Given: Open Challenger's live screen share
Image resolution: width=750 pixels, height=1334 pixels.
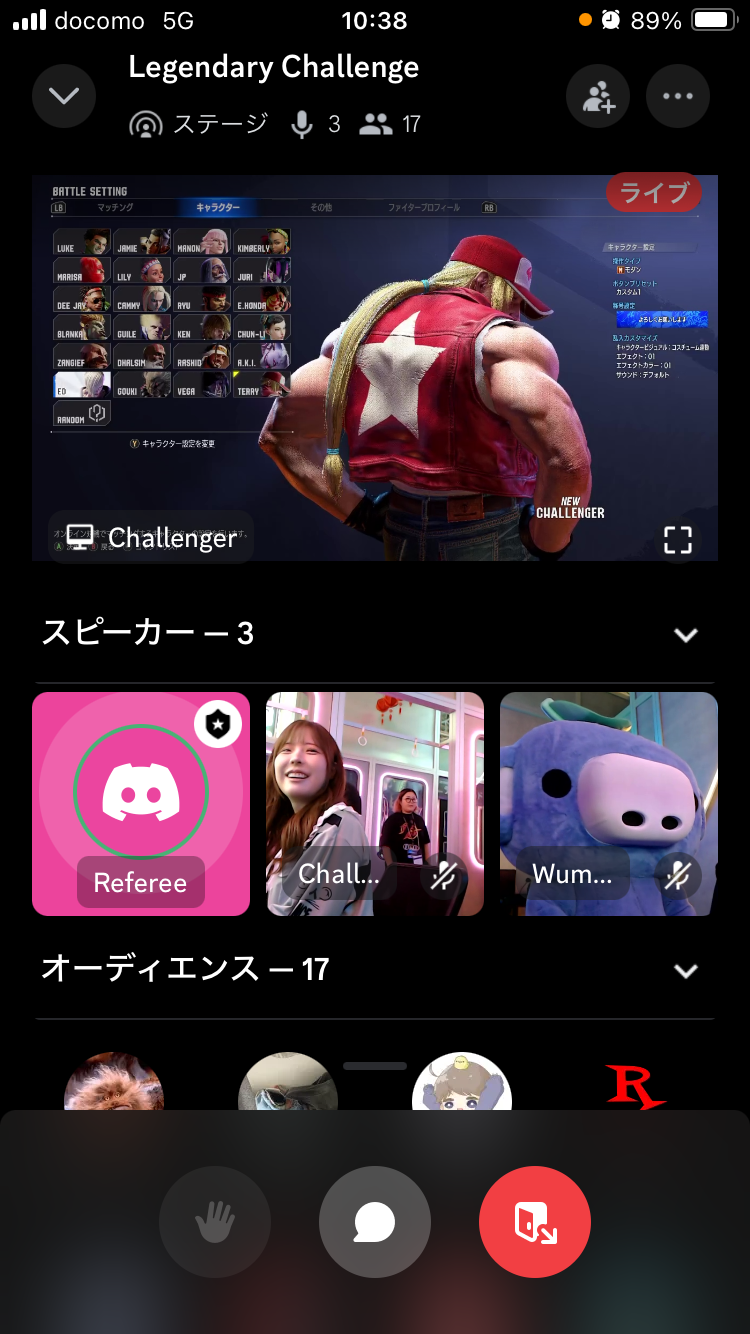Looking at the screenshot, I should [374, 366].
